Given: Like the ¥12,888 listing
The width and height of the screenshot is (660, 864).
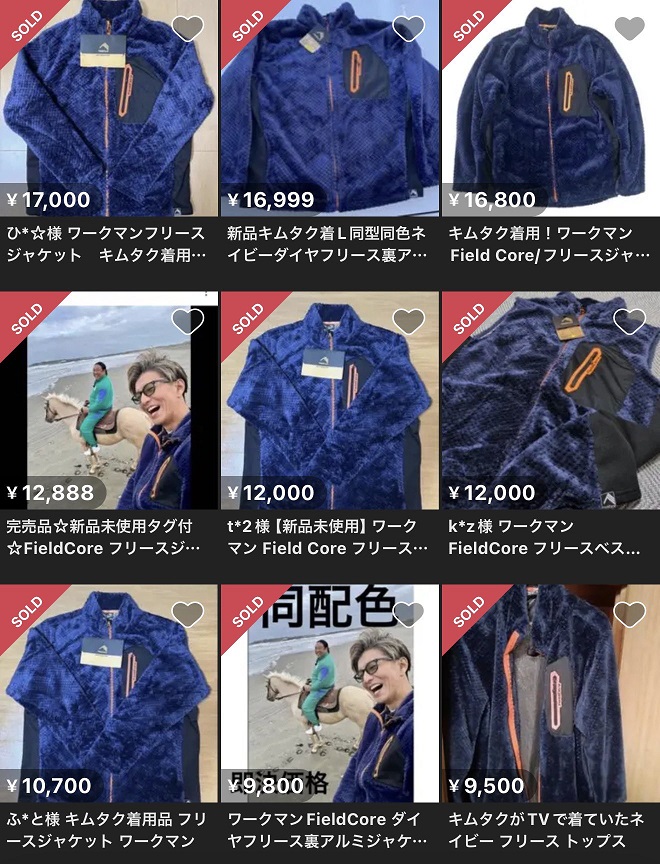Looking at the screenshot, I should pos(187,321).
